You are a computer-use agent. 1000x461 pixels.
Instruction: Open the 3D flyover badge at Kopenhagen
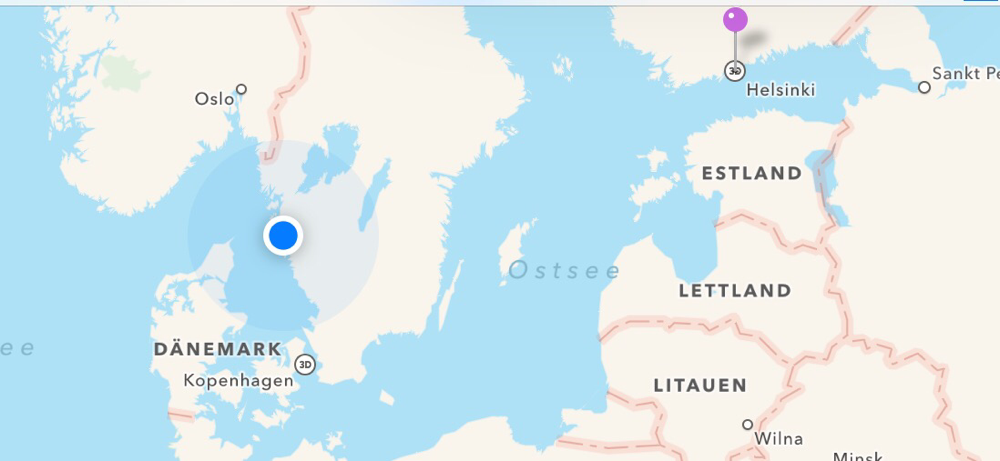coord(305,364)
